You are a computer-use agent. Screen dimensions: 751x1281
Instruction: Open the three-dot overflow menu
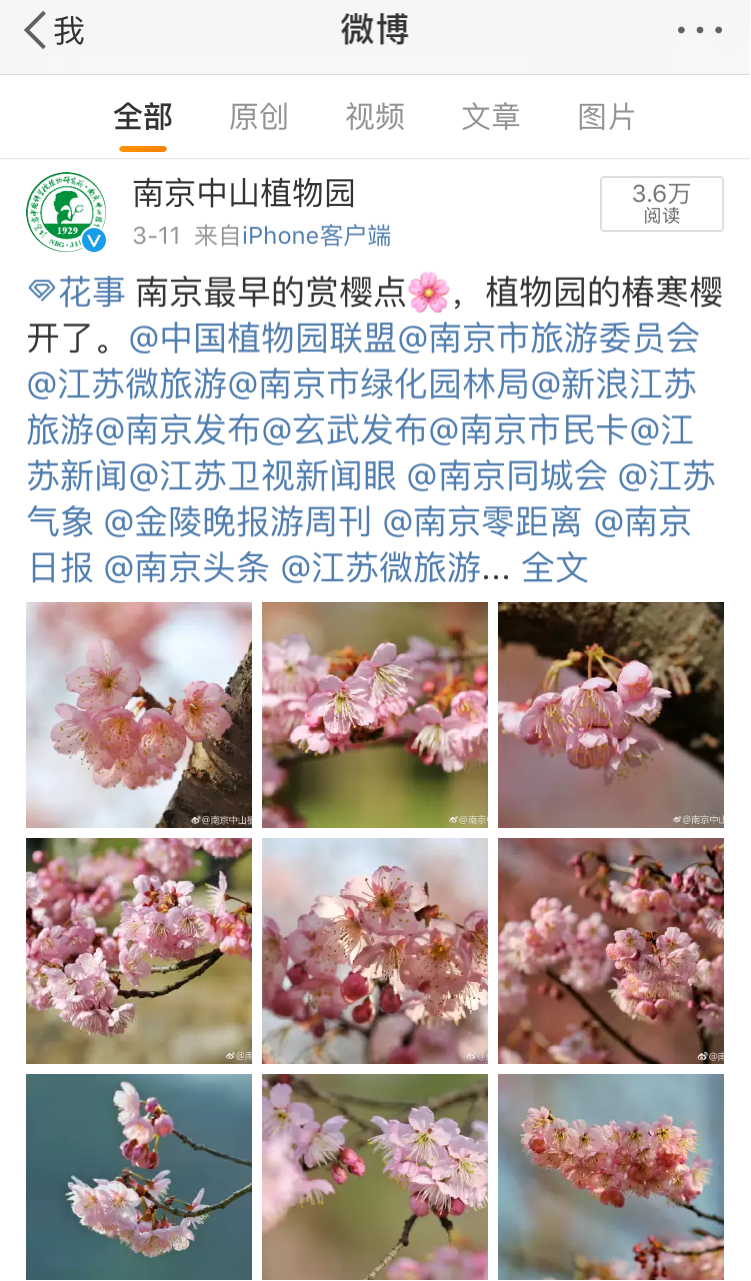pos(699,31)
